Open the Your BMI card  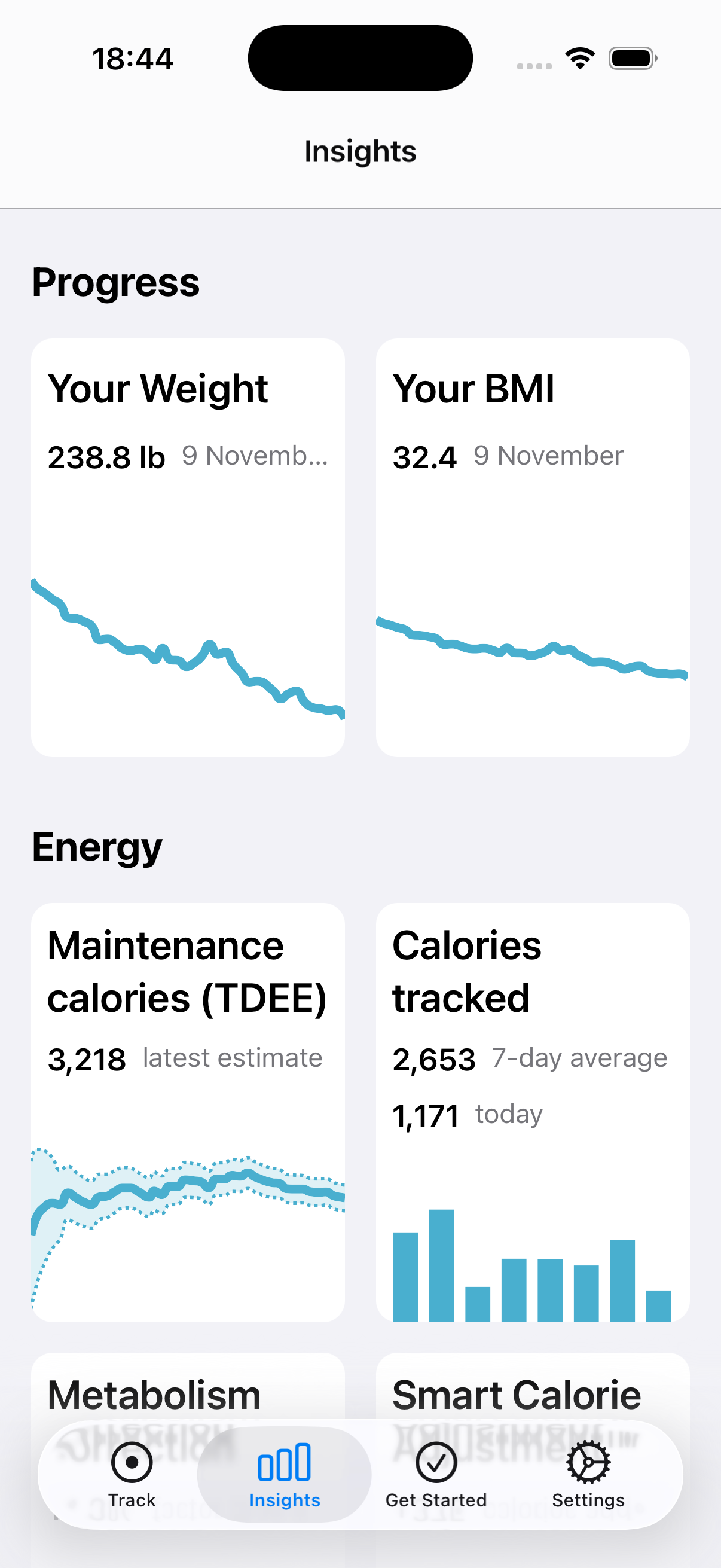coord(533,547)
